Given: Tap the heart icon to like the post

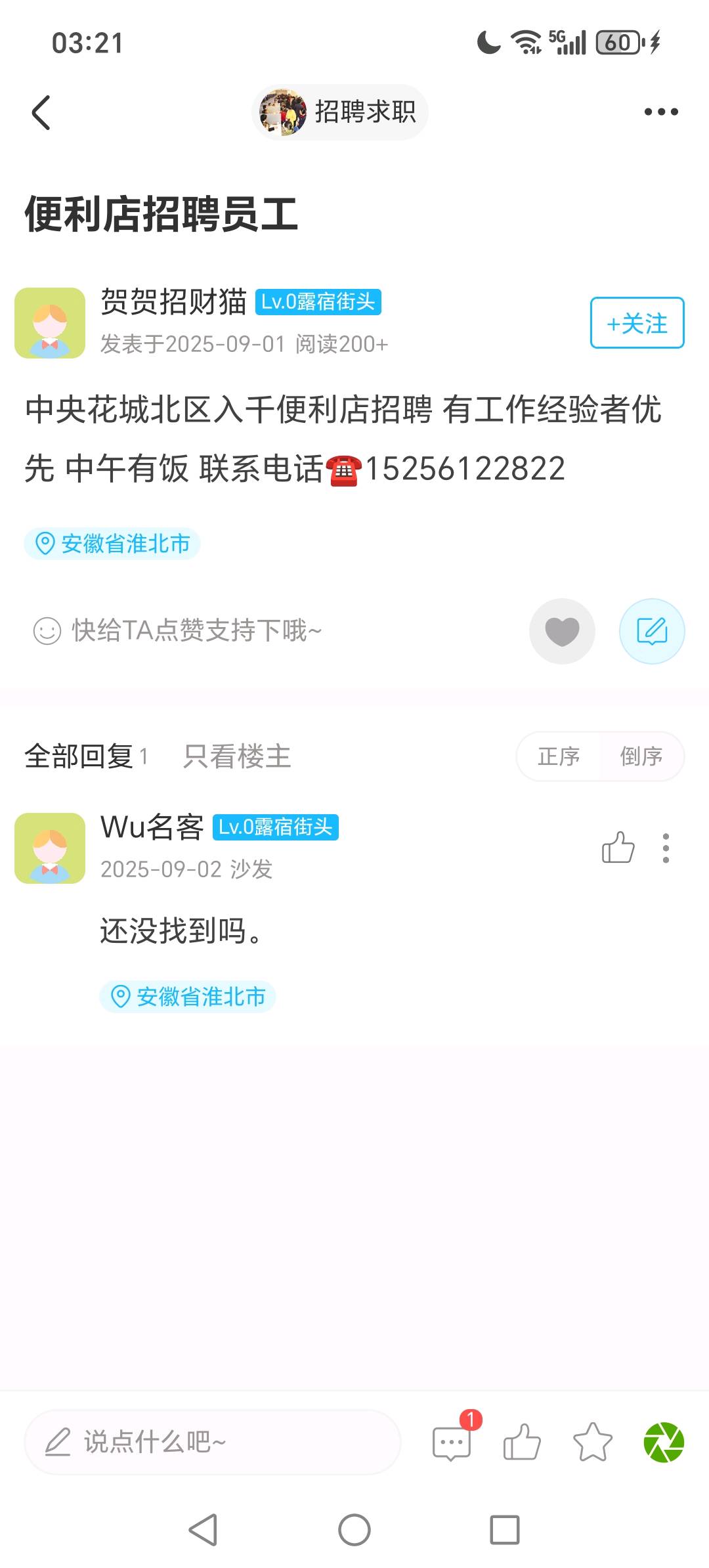Looking at the screenshot, I should click(x=562, y=630).
